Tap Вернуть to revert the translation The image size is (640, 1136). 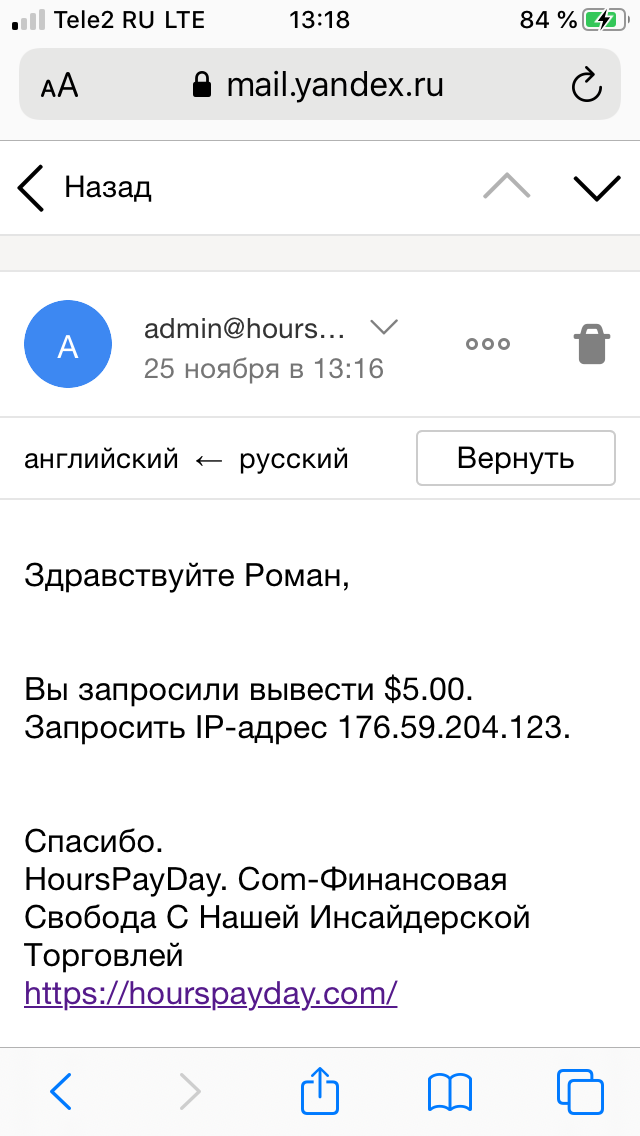[515, 459]
